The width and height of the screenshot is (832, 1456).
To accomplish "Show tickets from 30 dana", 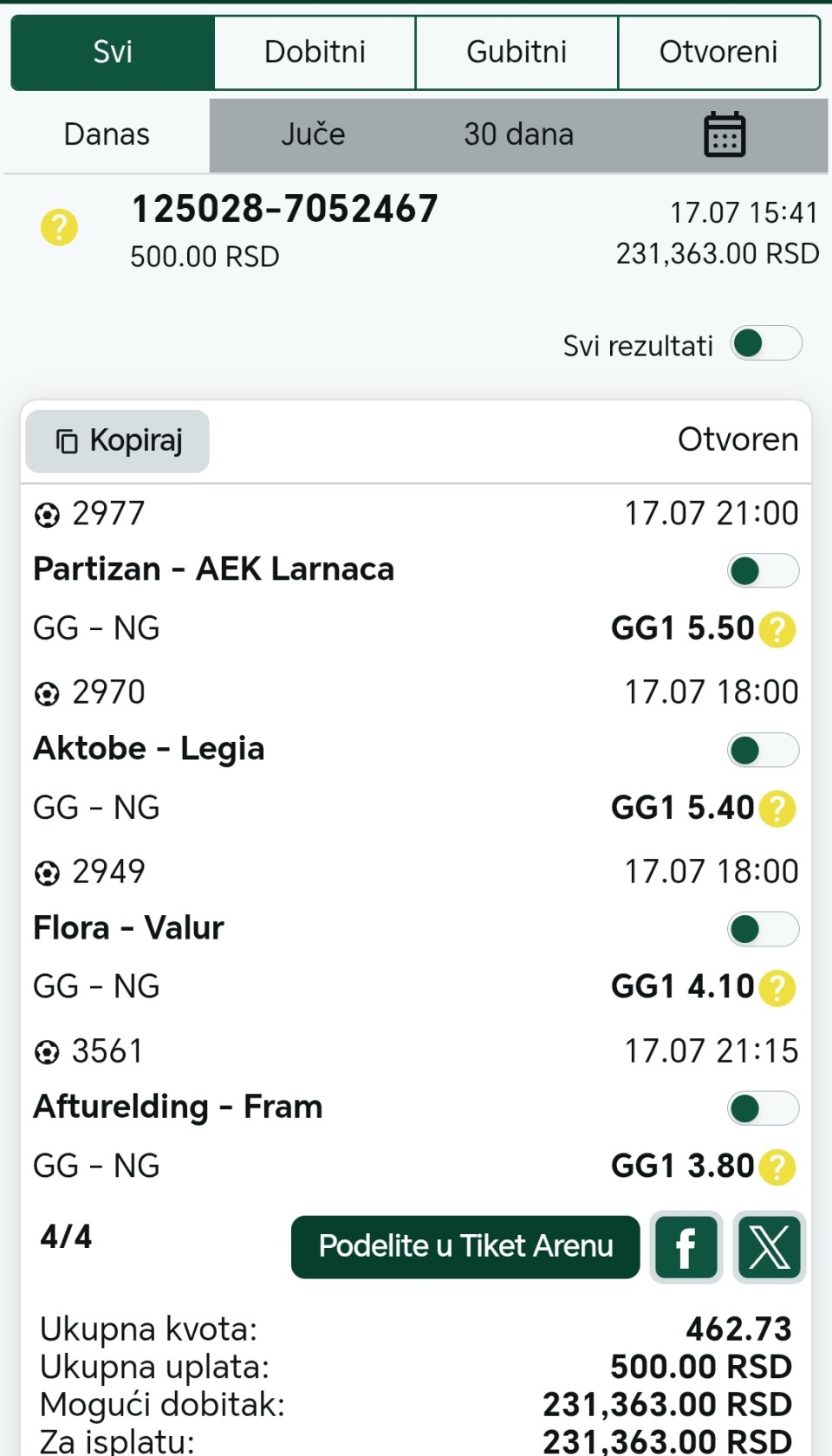I will (518, 134).
